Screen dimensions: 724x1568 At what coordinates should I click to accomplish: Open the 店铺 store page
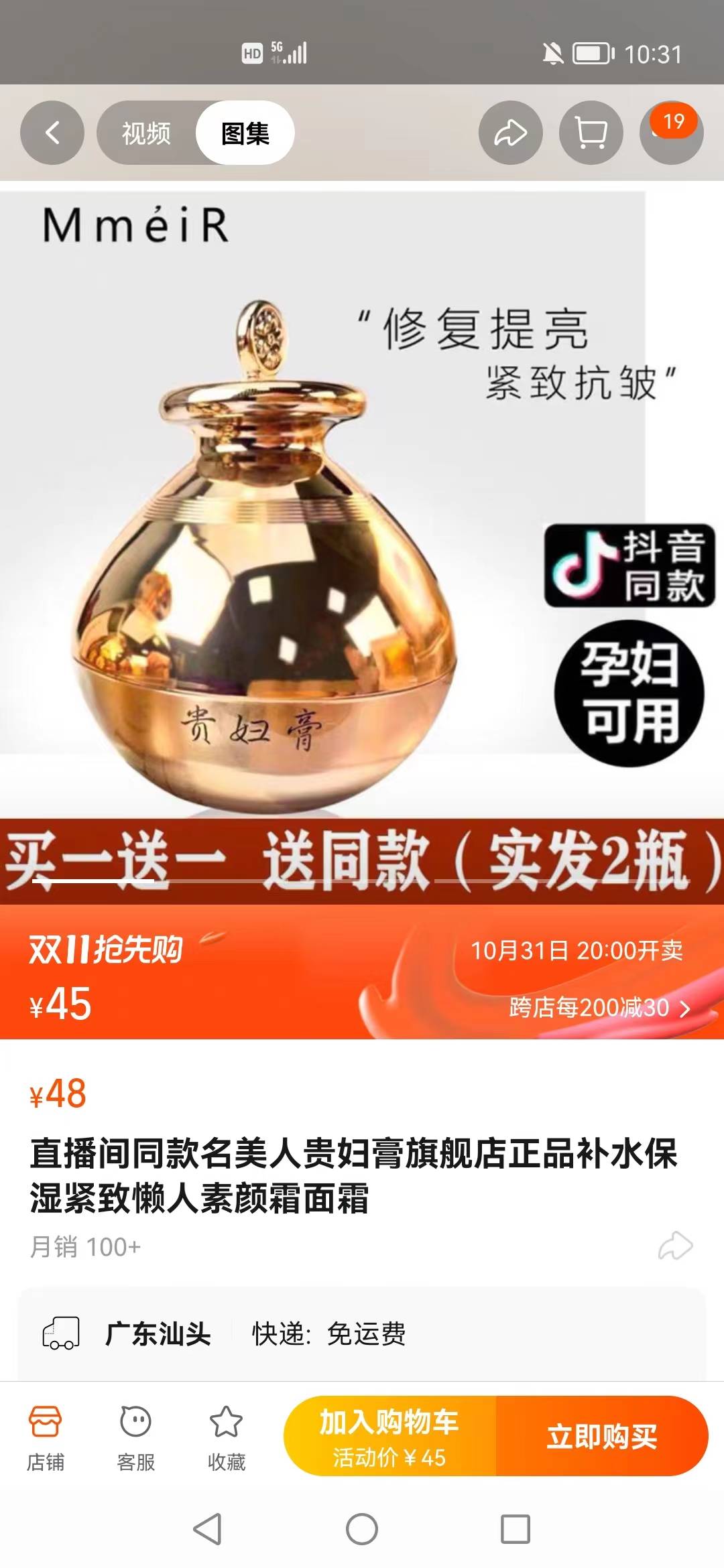tap(45, 1437)
